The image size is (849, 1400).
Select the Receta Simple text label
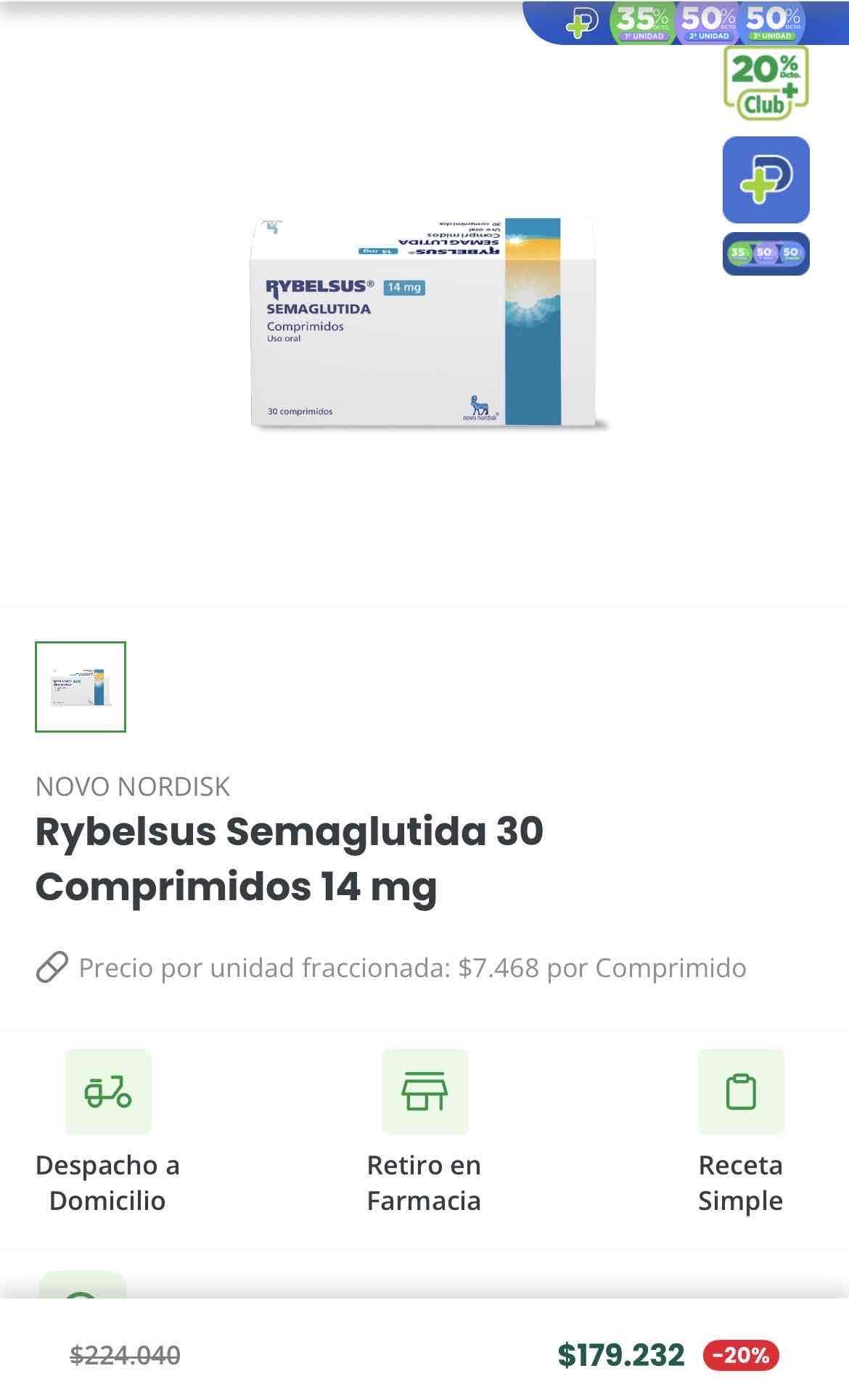click(741, 1184)
